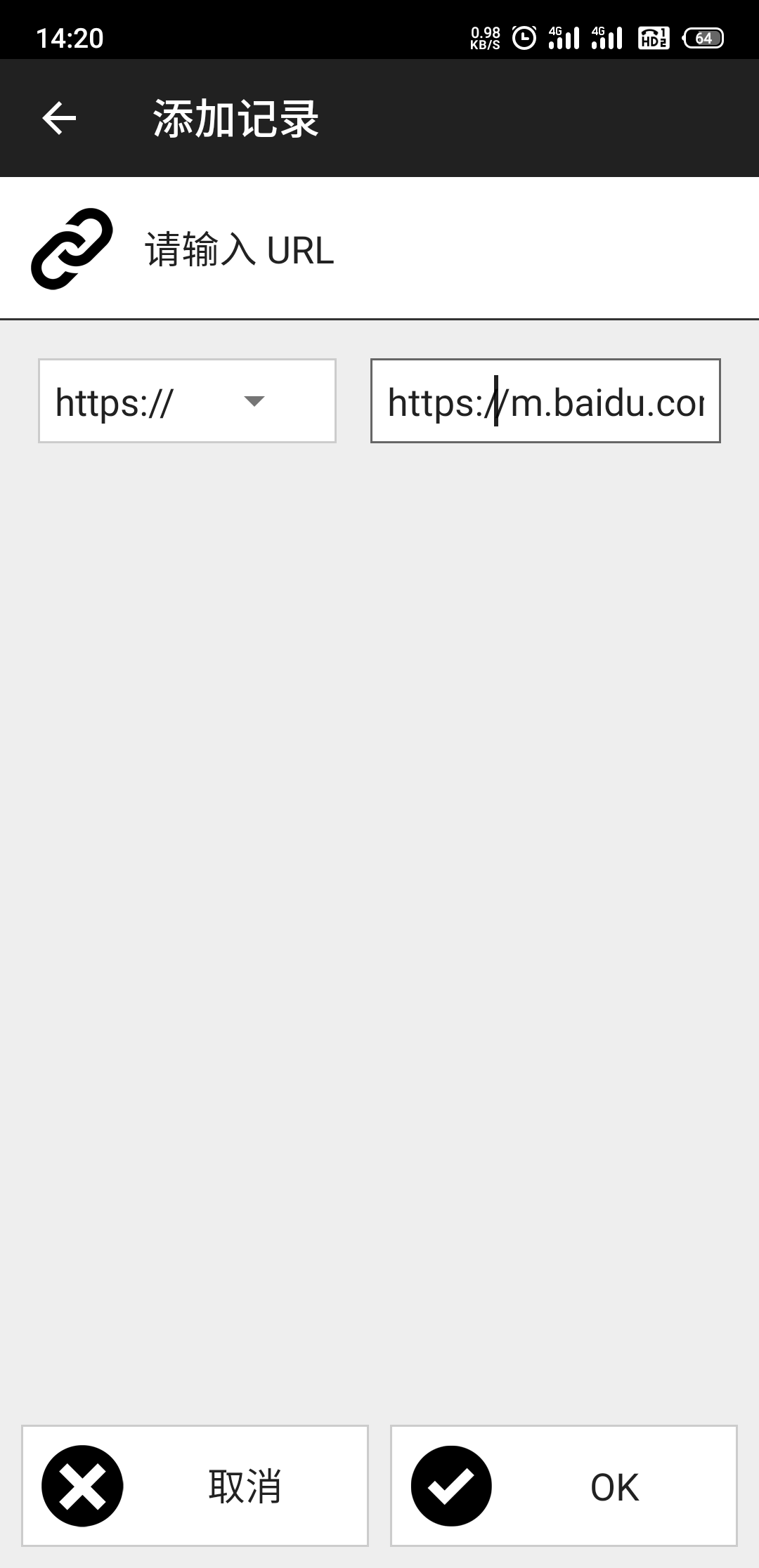Cancel with the 取消 button

pyautogui.click(x=195, y=1486)
